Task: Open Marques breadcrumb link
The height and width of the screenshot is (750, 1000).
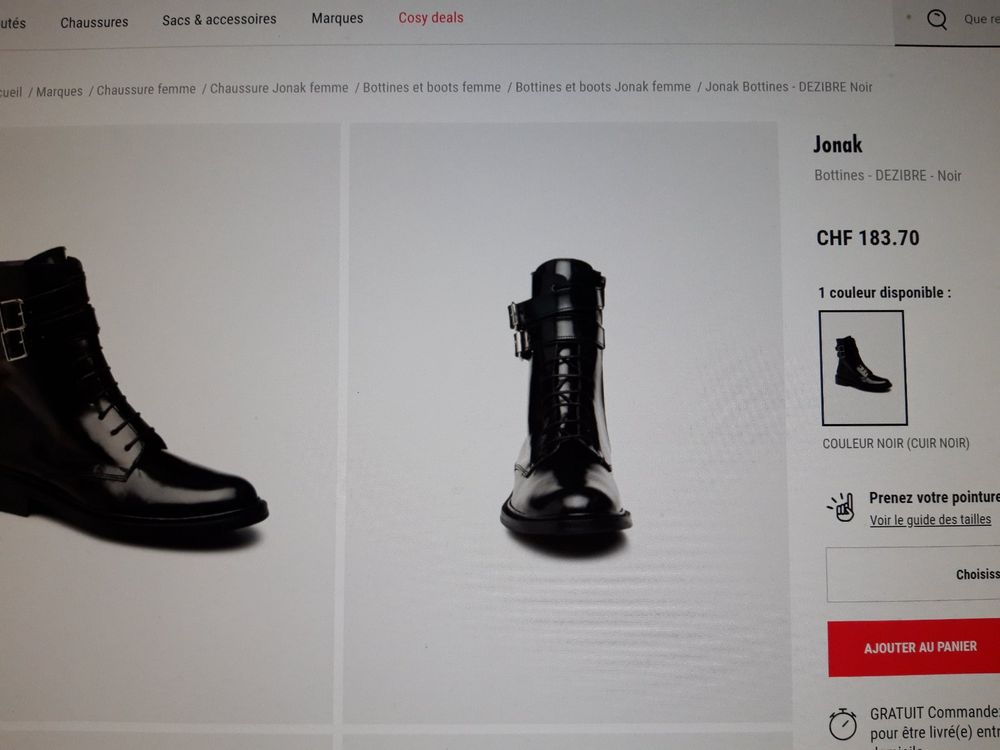Action: click(x=59, y=91)
